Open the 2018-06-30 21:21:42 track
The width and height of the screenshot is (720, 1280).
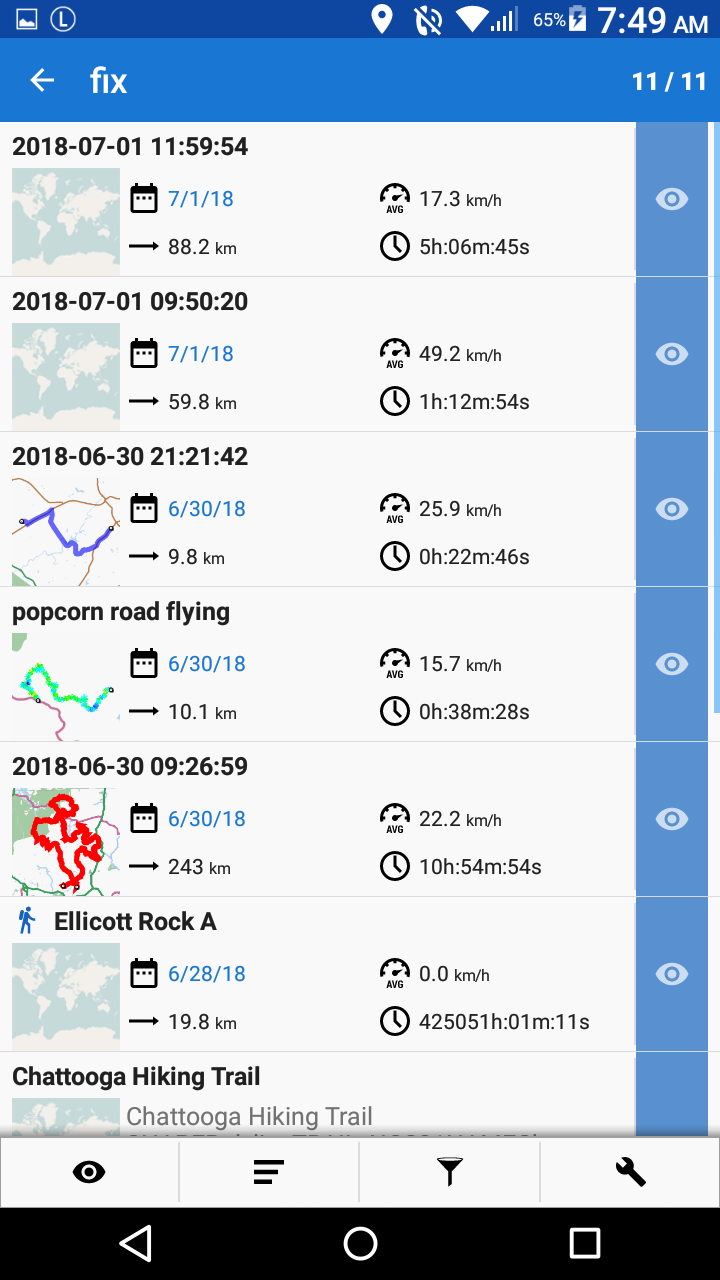click(x=318, y=509)
